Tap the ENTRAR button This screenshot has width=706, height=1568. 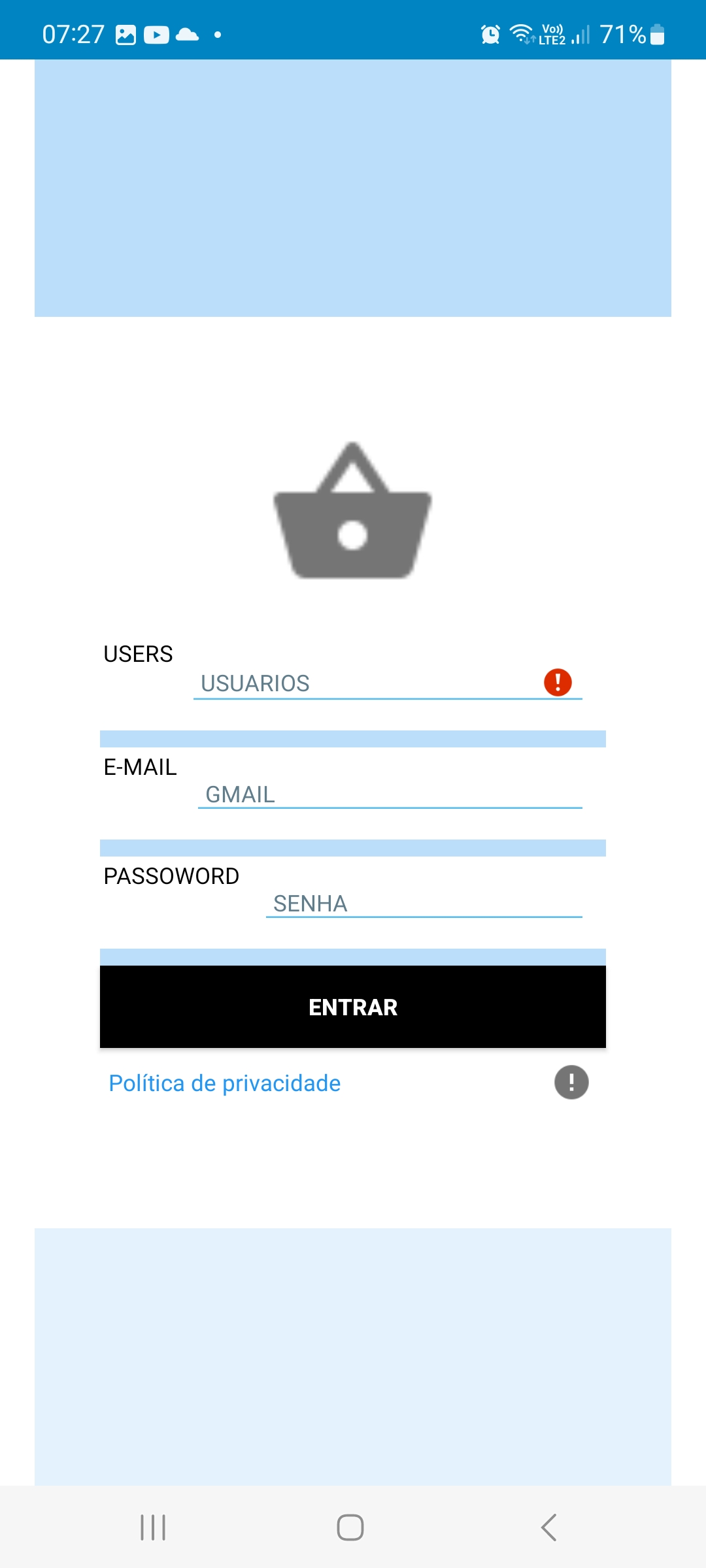tap(353, 1007)
